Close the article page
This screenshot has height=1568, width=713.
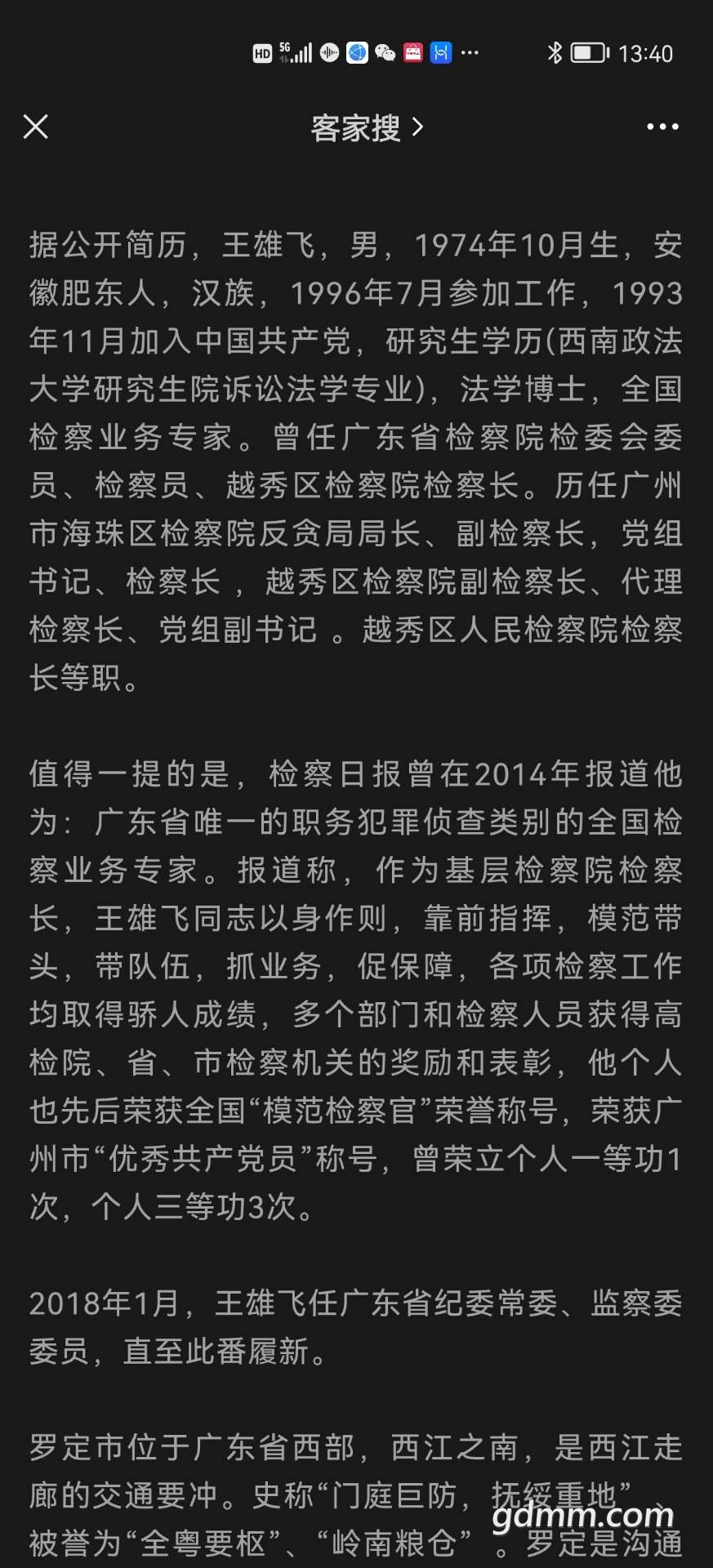pos(36,127)
